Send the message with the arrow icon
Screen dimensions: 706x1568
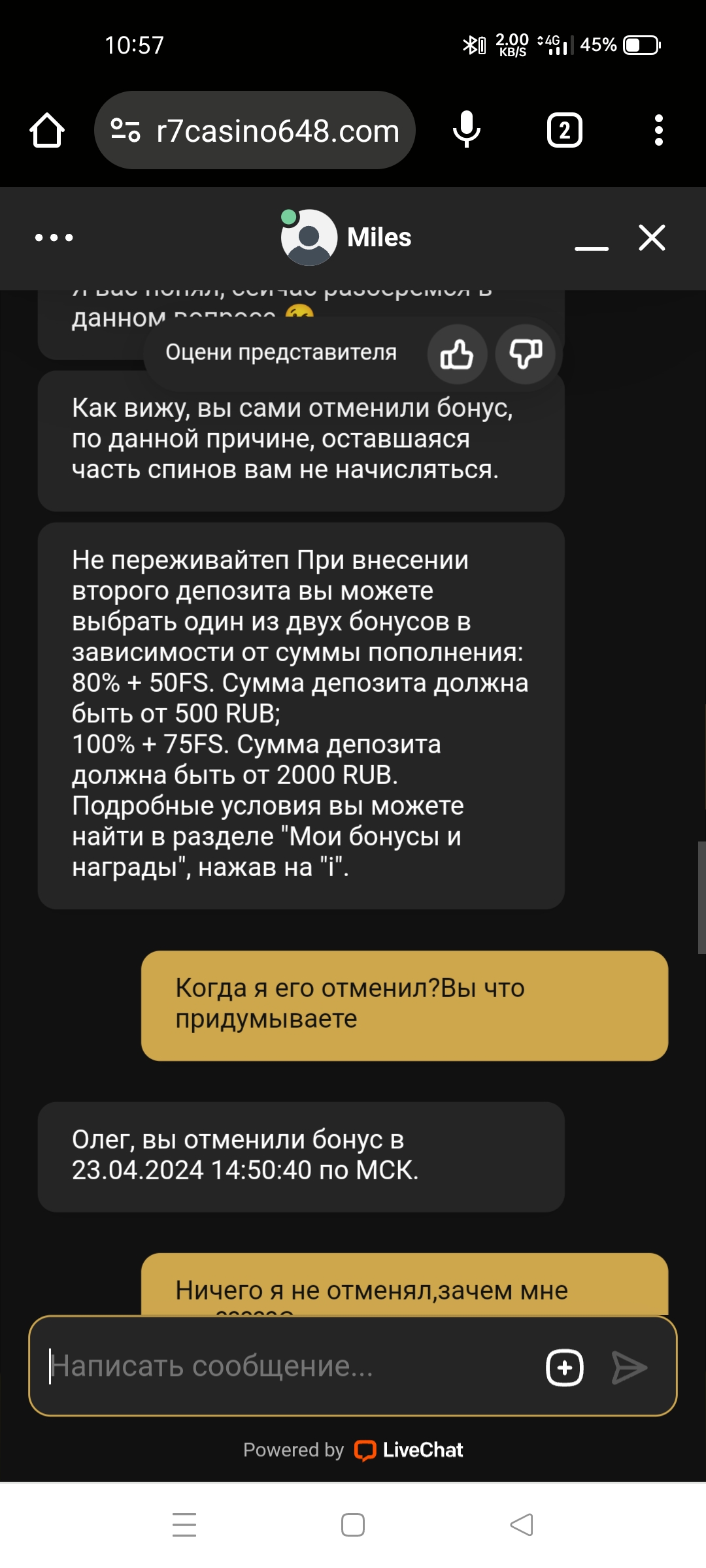(630, 1367)
